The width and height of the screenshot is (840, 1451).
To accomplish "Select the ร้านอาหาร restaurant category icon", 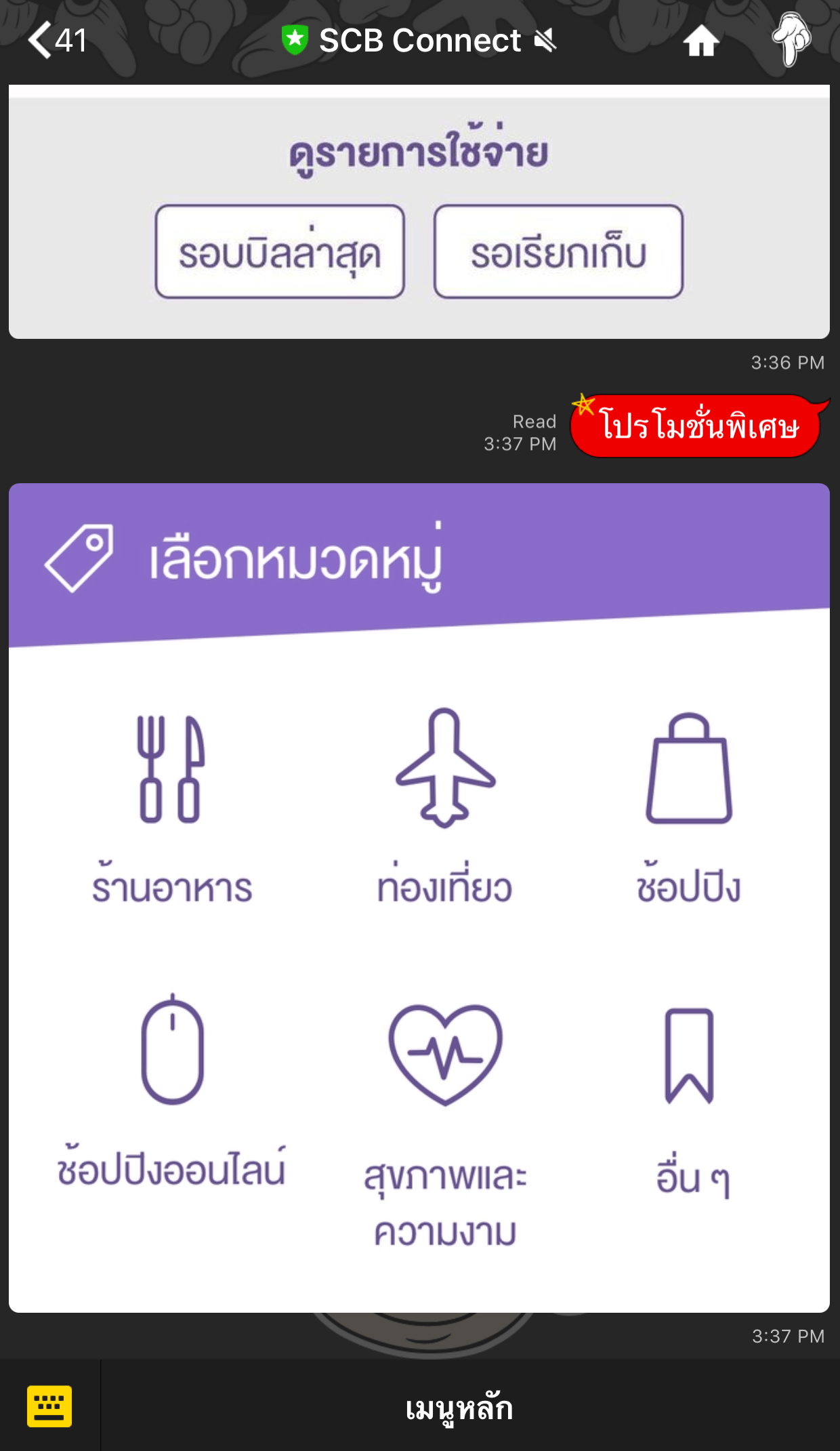I will tap(171, 775).
